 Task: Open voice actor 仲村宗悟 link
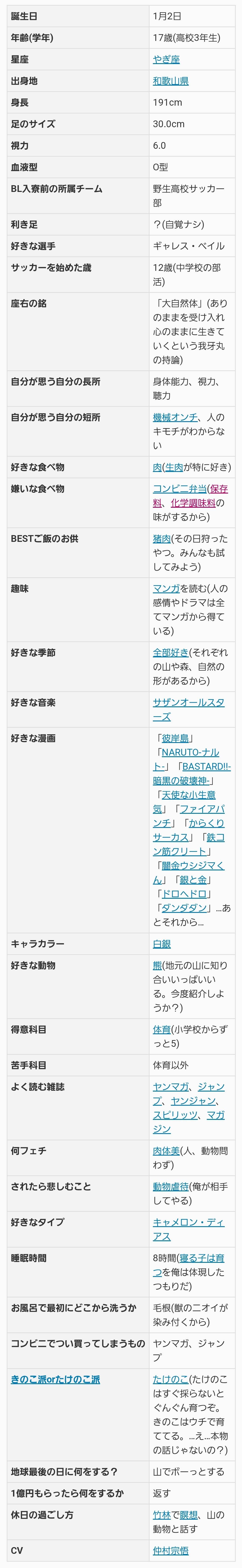tap(170, 1550)
